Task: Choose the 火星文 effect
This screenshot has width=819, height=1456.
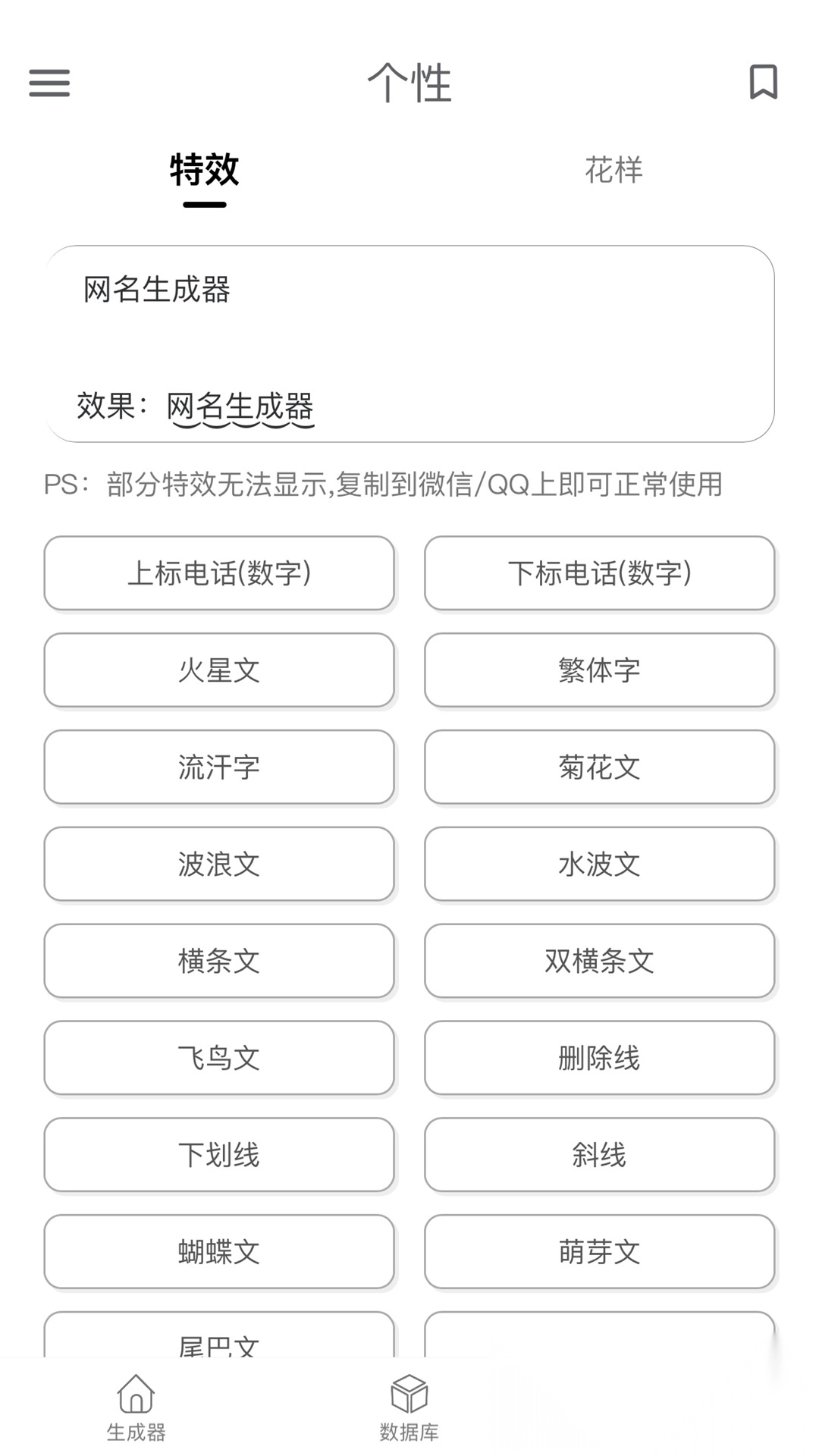Action: click(219, 670)
